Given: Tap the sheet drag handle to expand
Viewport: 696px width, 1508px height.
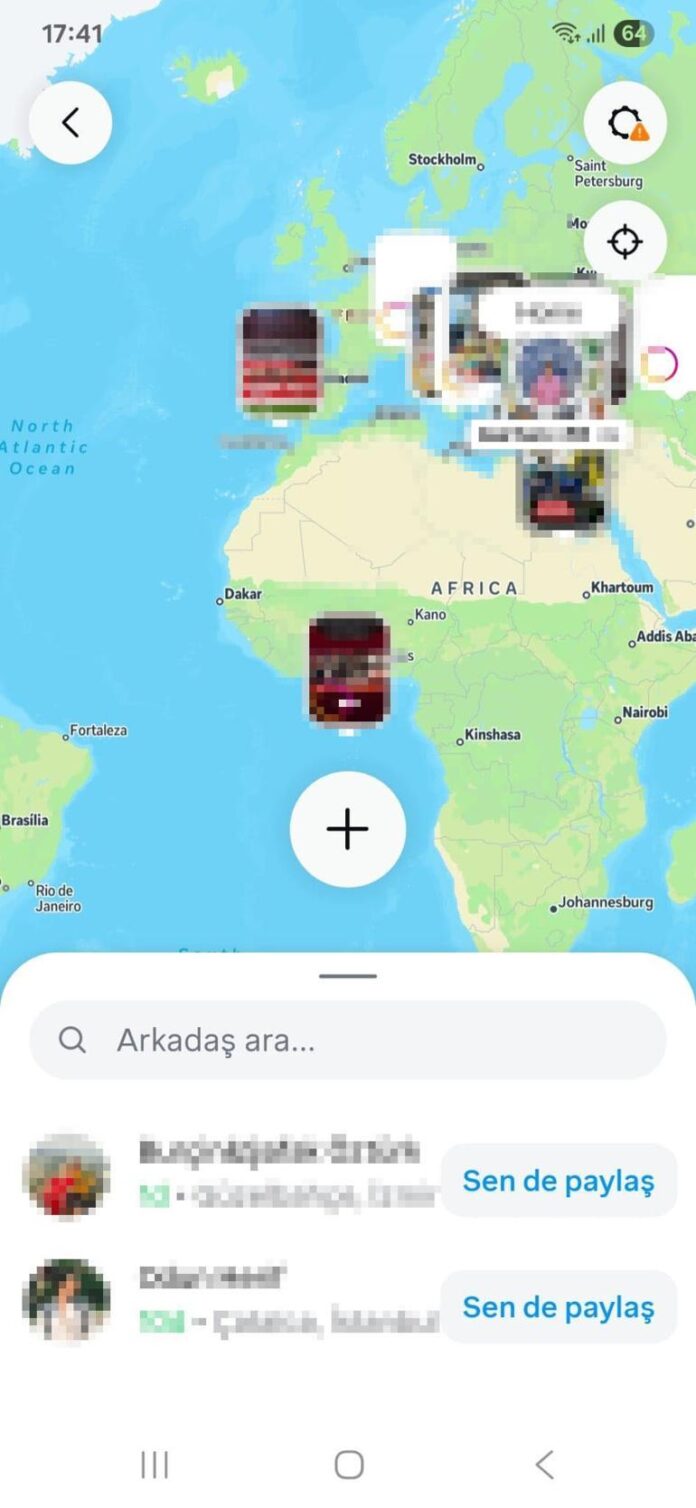Looking at the screenshot, I should click(x=348, y=976).
